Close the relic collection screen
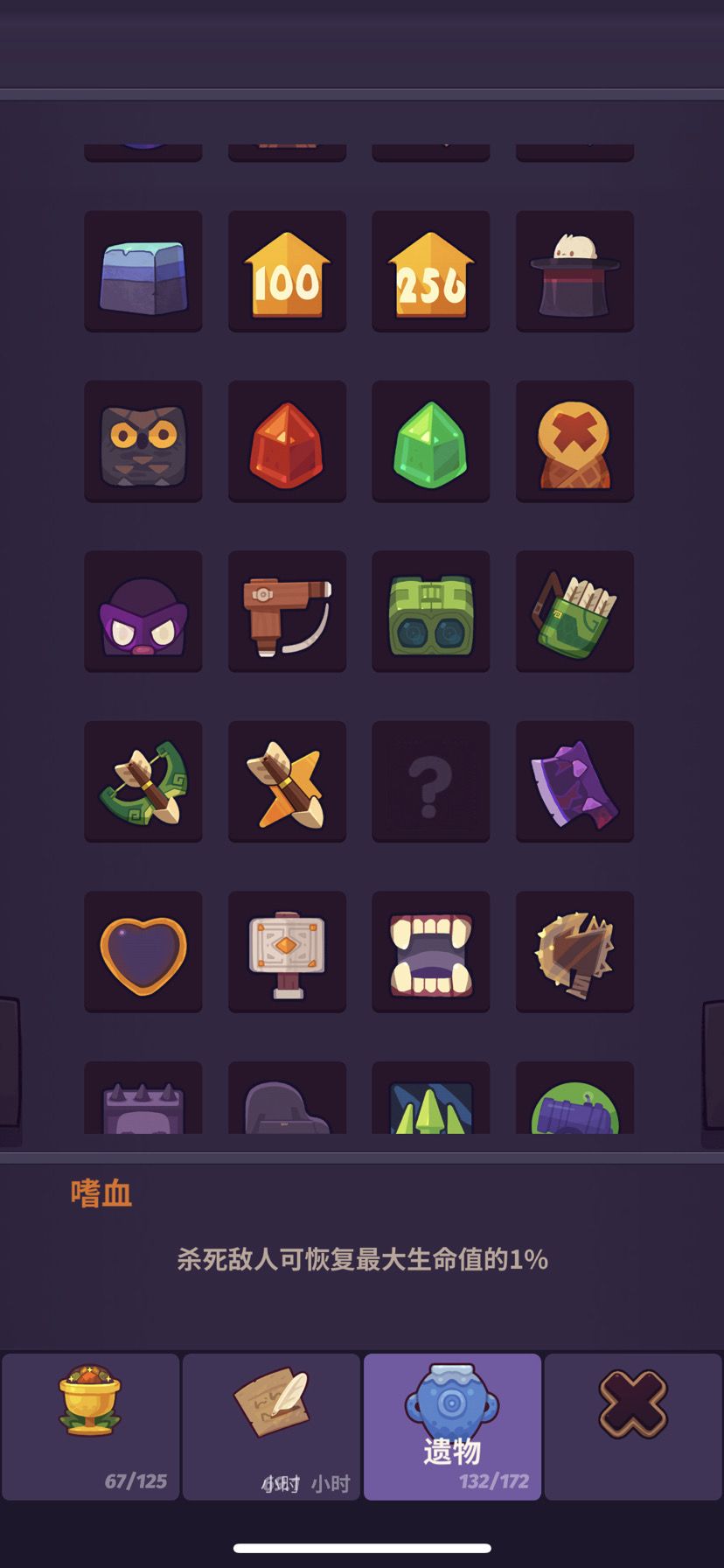The image size is (724, 1568). pos(633,1426)
